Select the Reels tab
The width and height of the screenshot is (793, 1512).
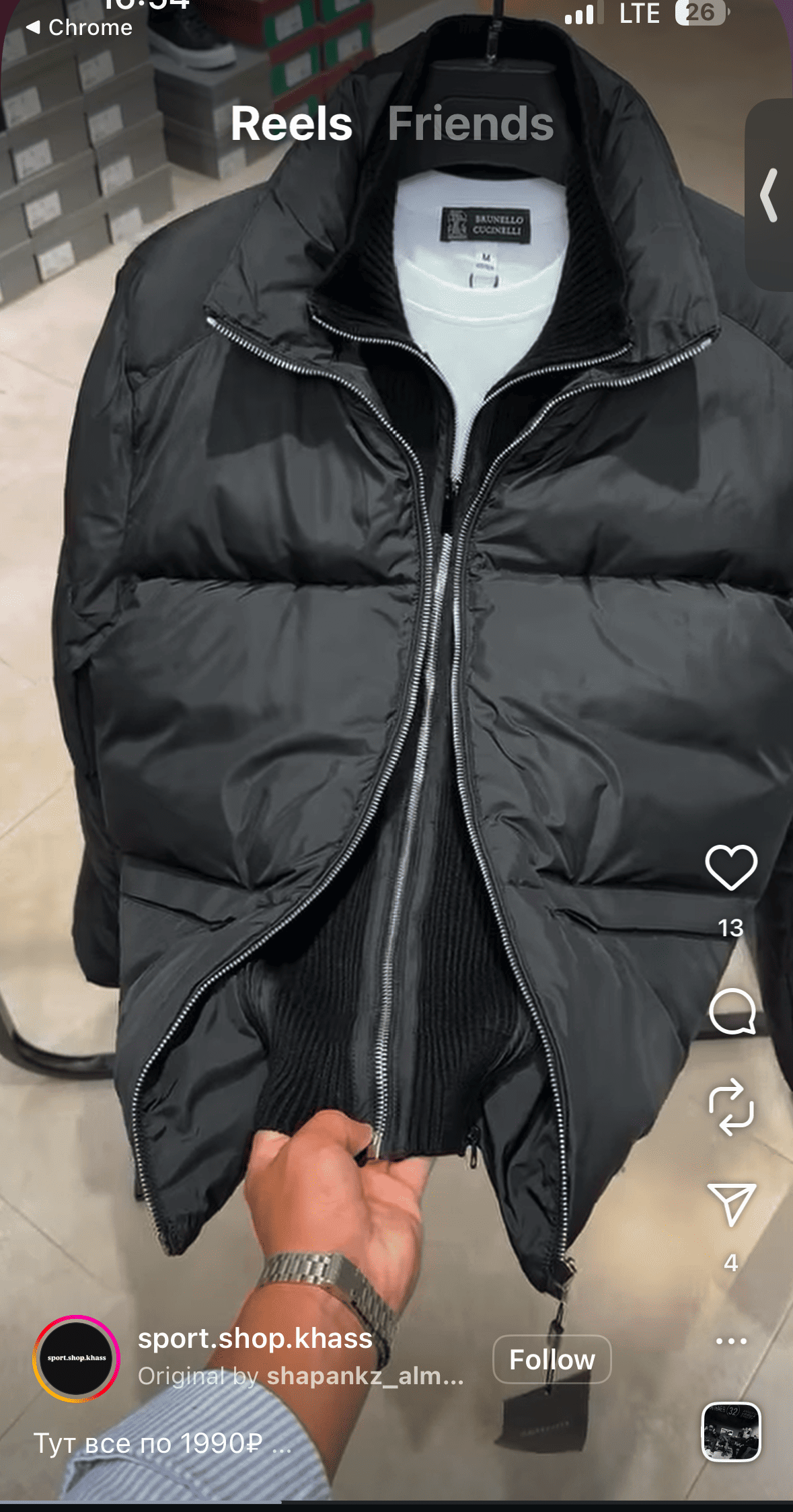pos(291,124)
